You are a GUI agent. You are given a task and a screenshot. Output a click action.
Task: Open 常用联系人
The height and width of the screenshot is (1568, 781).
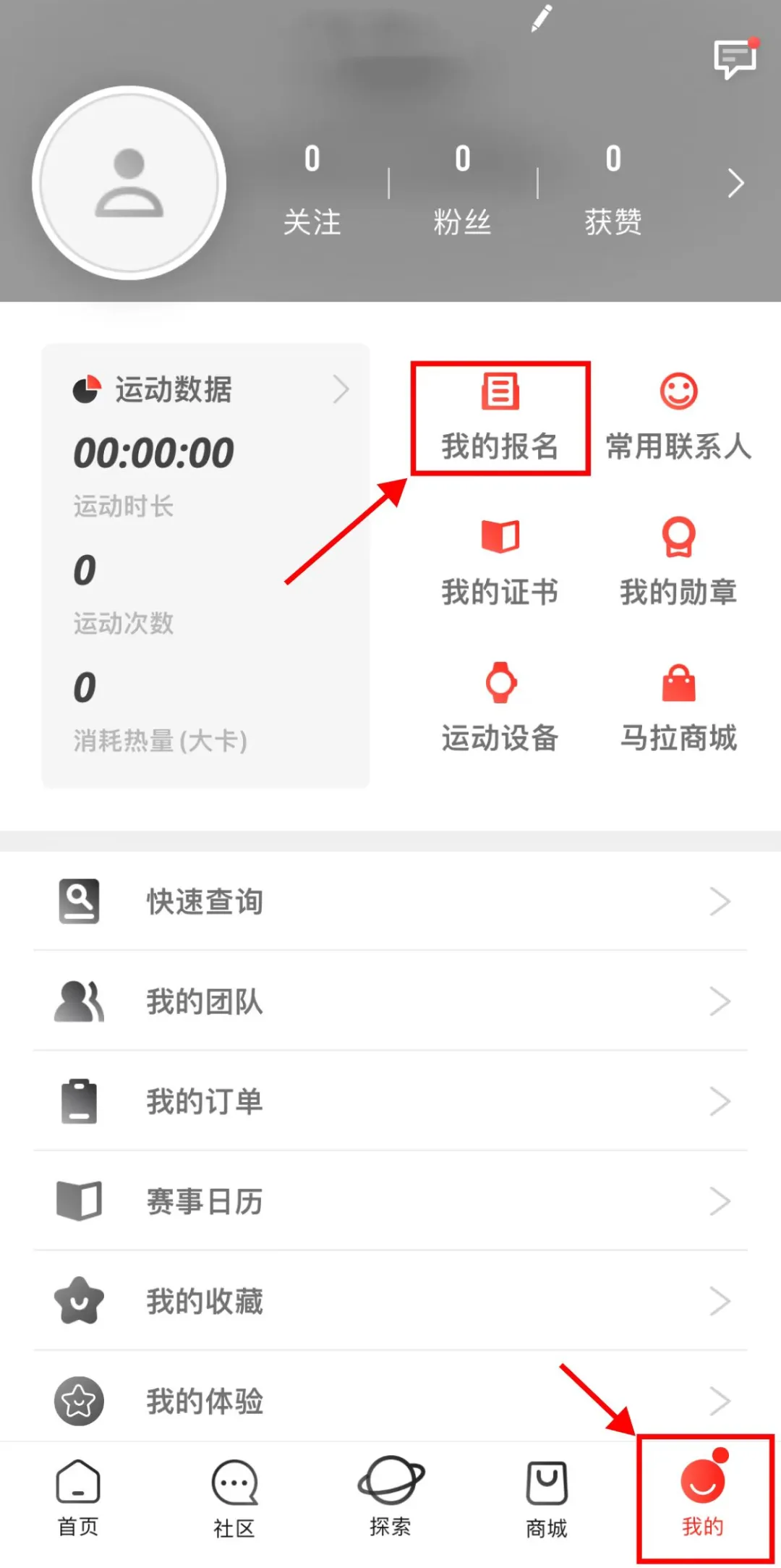click(678, 418)
